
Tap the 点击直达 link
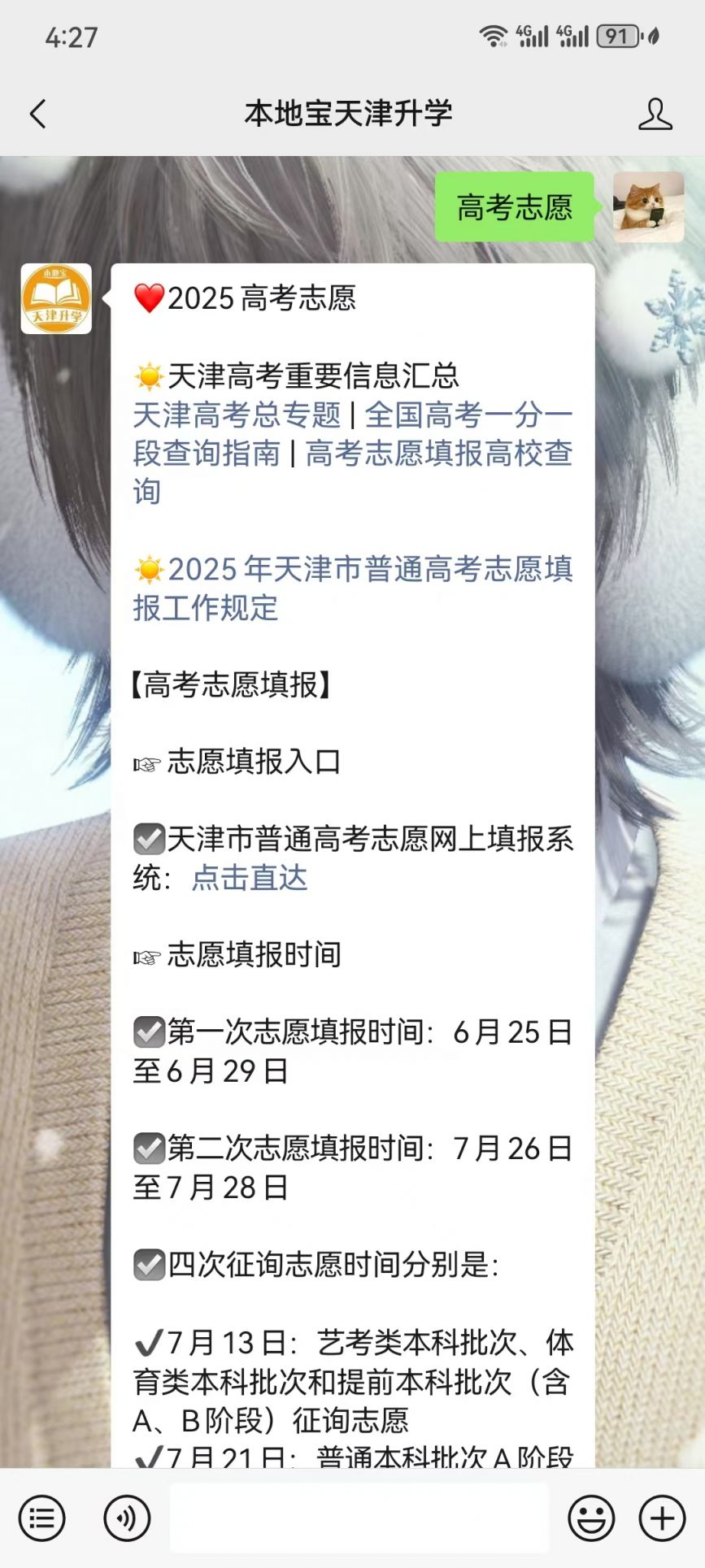[x=249, y=878]
